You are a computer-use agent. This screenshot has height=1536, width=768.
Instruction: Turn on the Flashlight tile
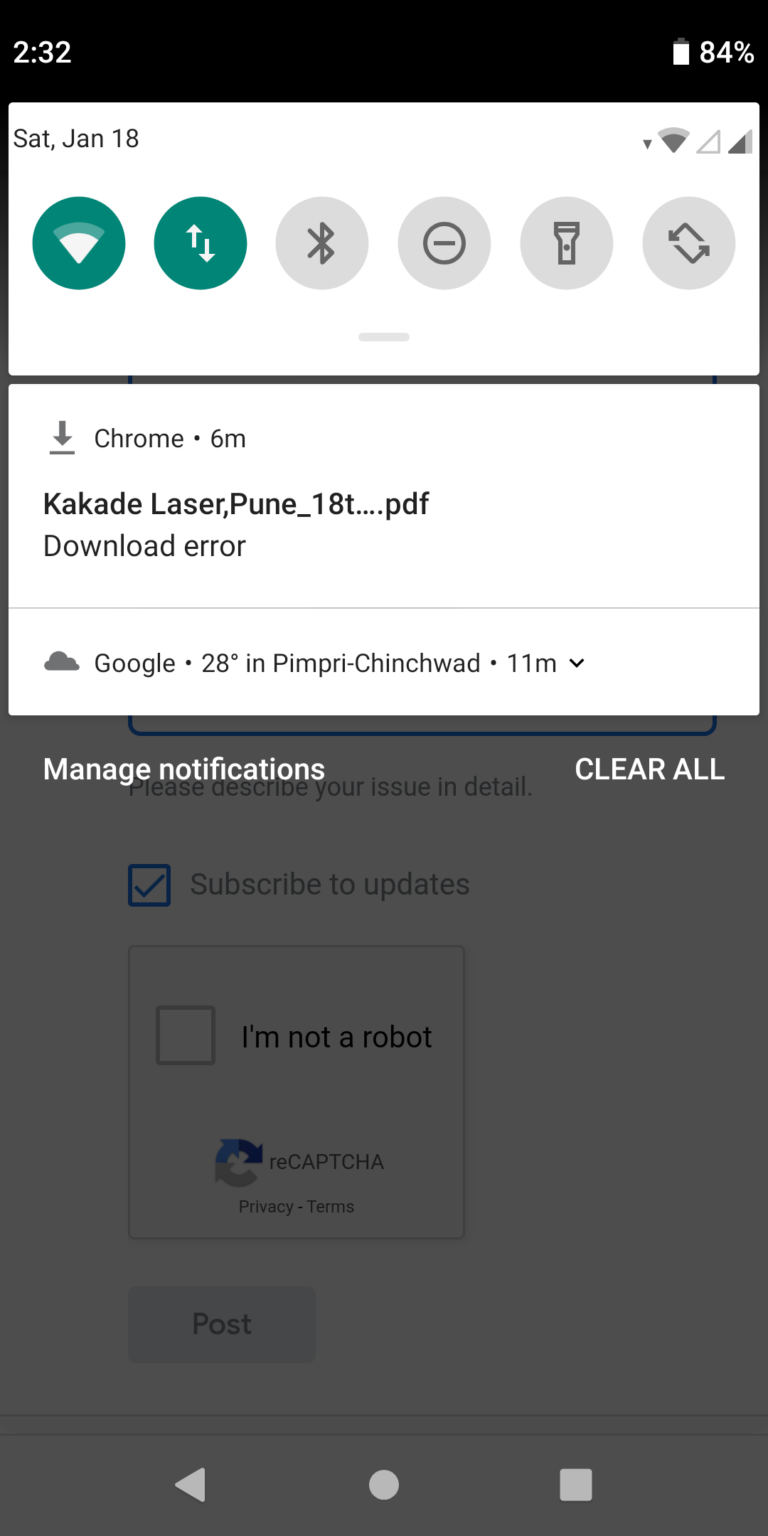pyautogui.click(x=566, y=243)
